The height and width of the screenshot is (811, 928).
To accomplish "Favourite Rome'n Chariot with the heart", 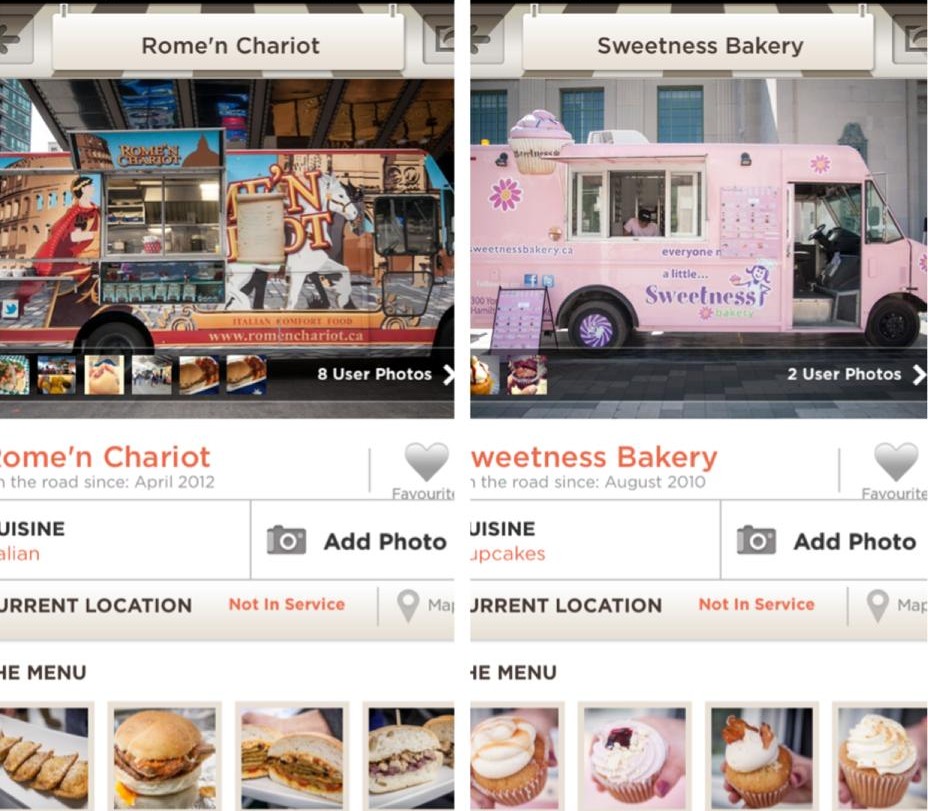I will pyautogui.click(x=426, y=461).
